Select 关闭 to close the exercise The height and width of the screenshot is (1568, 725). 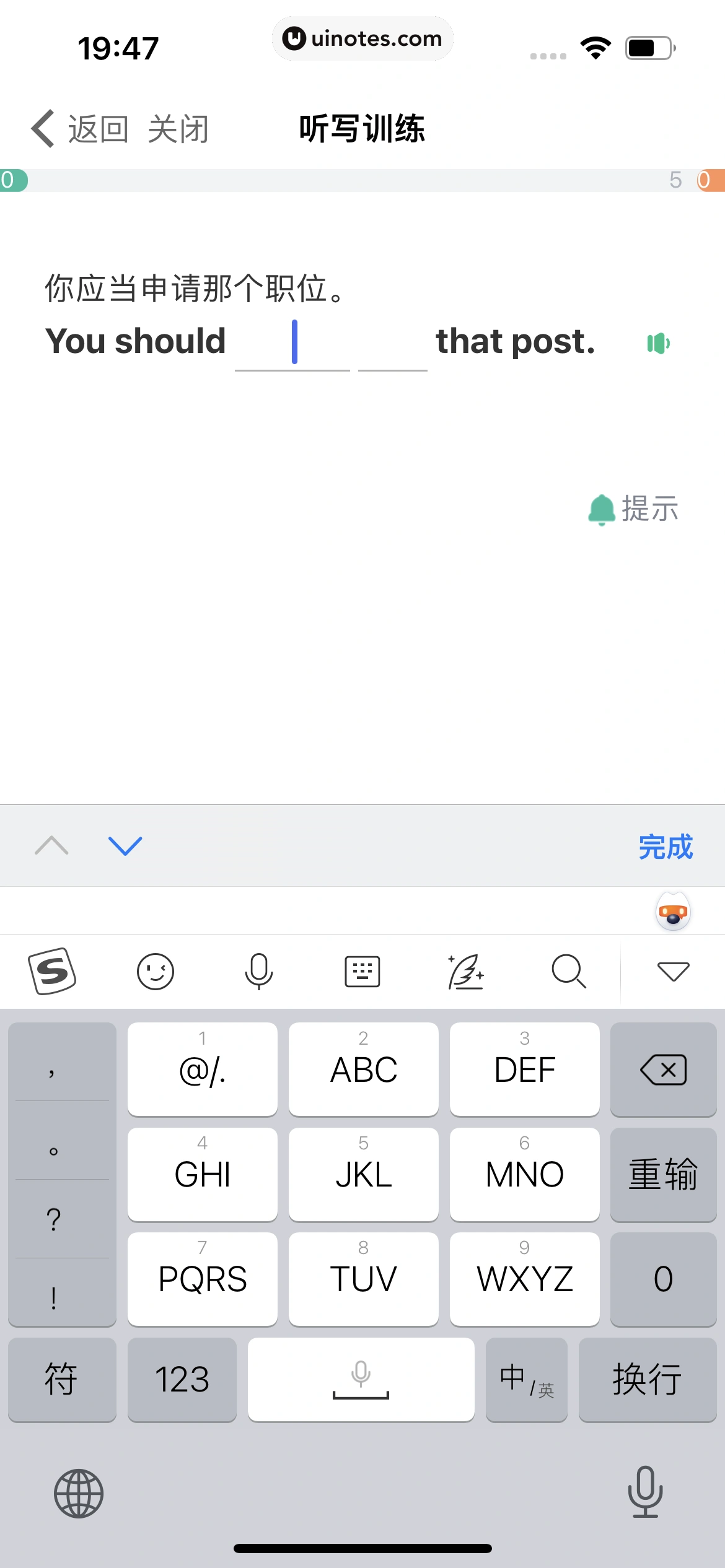180,128
